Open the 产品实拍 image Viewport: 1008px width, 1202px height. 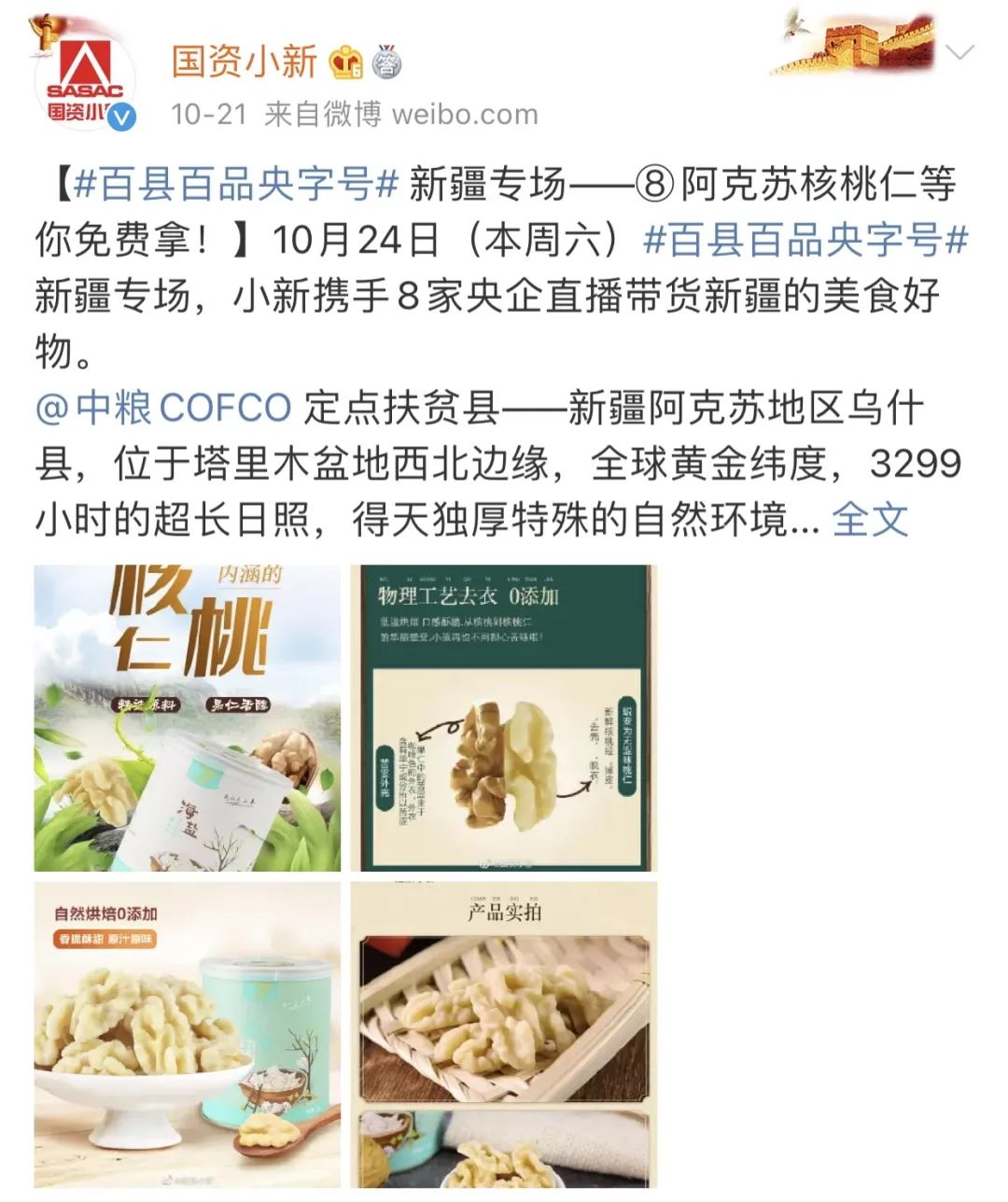coord(503,1034)
